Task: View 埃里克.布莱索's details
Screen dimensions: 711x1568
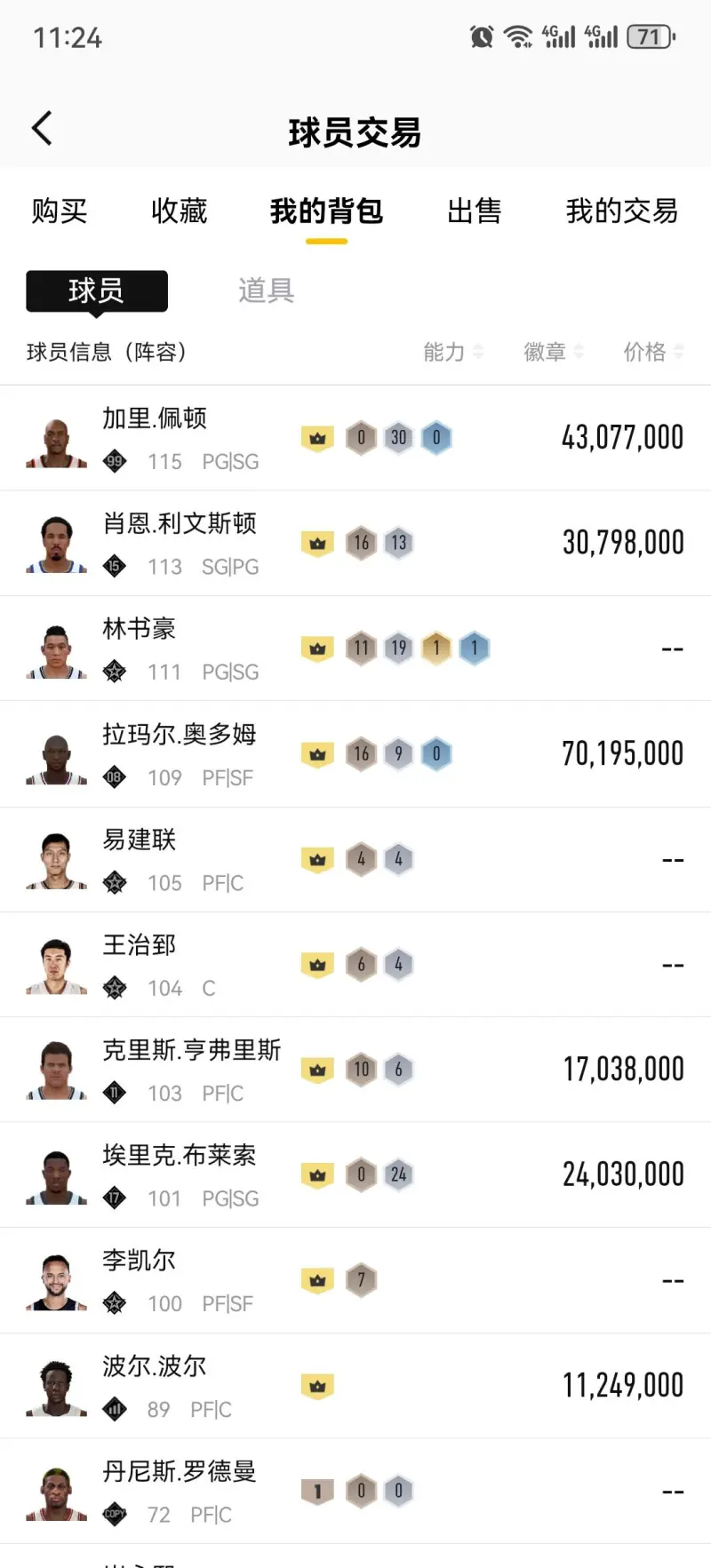Action: click(180, 1155)
